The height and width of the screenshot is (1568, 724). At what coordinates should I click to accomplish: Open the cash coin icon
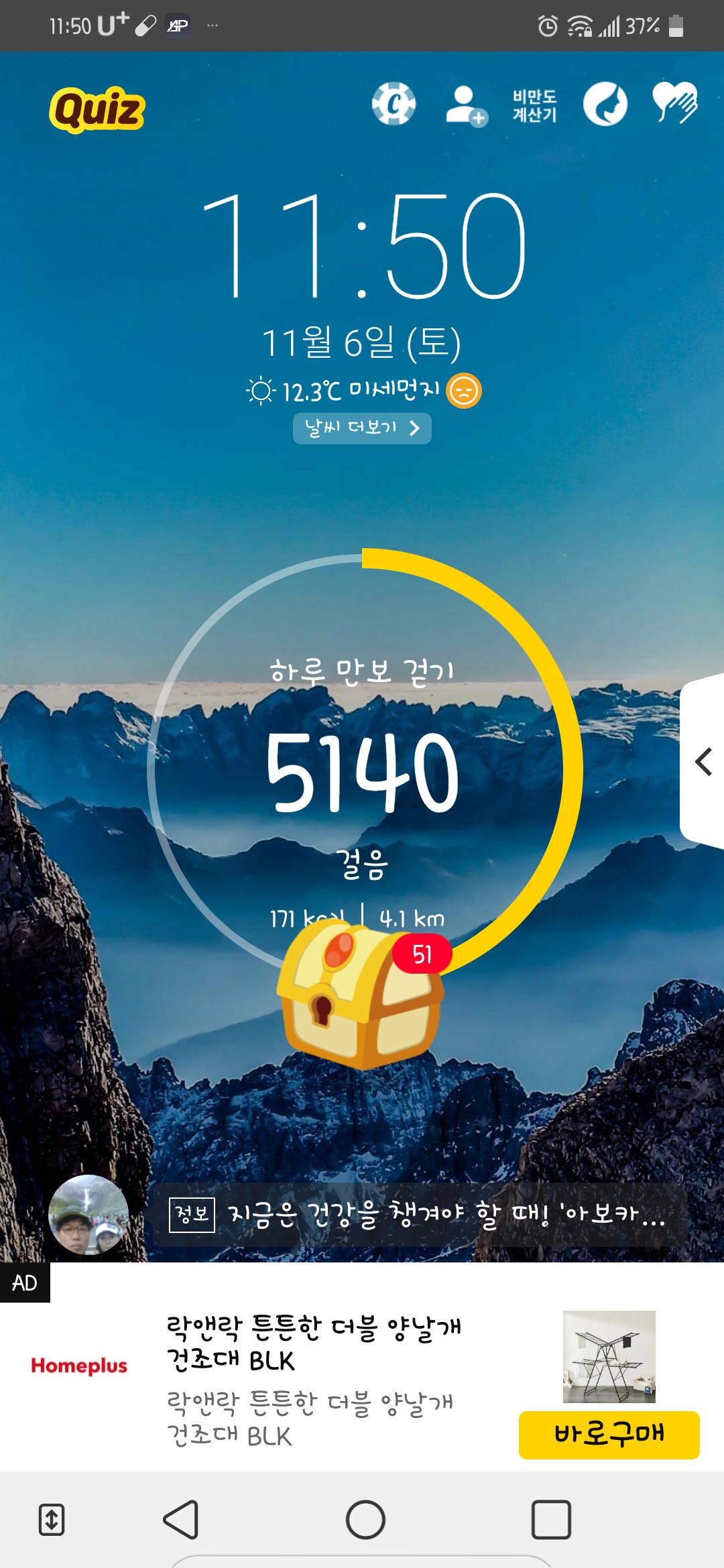(394, 104)
